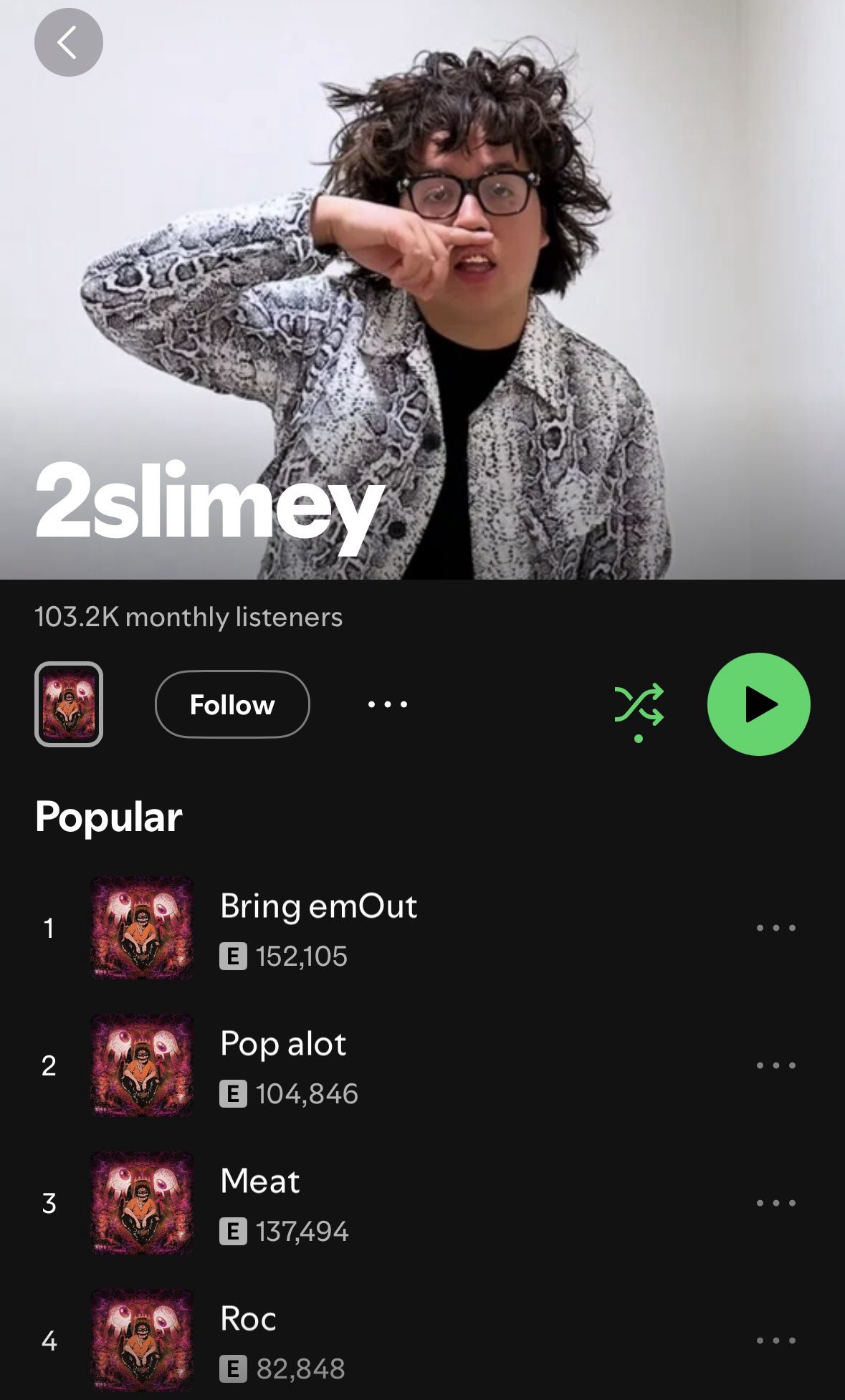This screenshot has height=1400, width=845.
Task: Show more options for Meat
Action: tap(775, 1203)
